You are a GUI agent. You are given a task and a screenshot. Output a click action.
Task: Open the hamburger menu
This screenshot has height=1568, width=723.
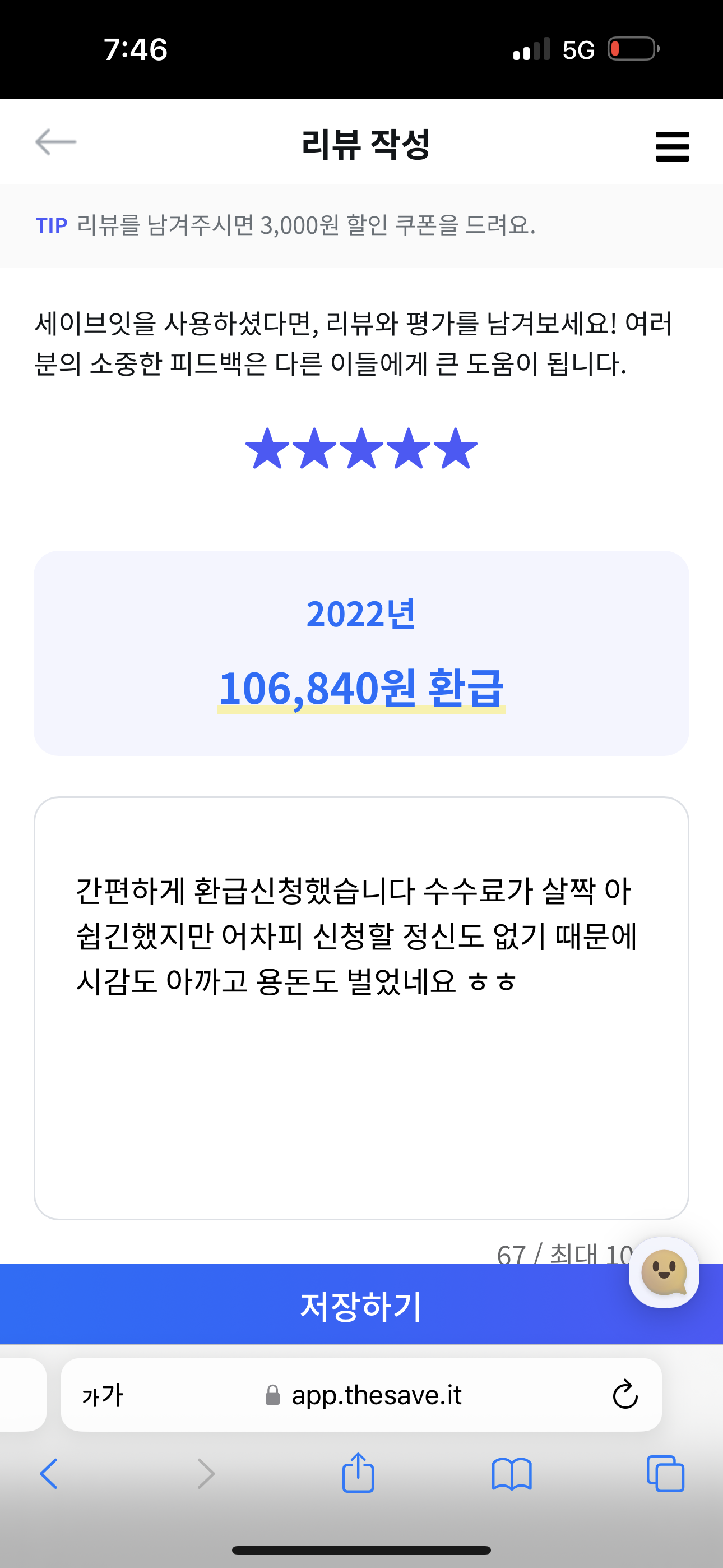(672, 146)
